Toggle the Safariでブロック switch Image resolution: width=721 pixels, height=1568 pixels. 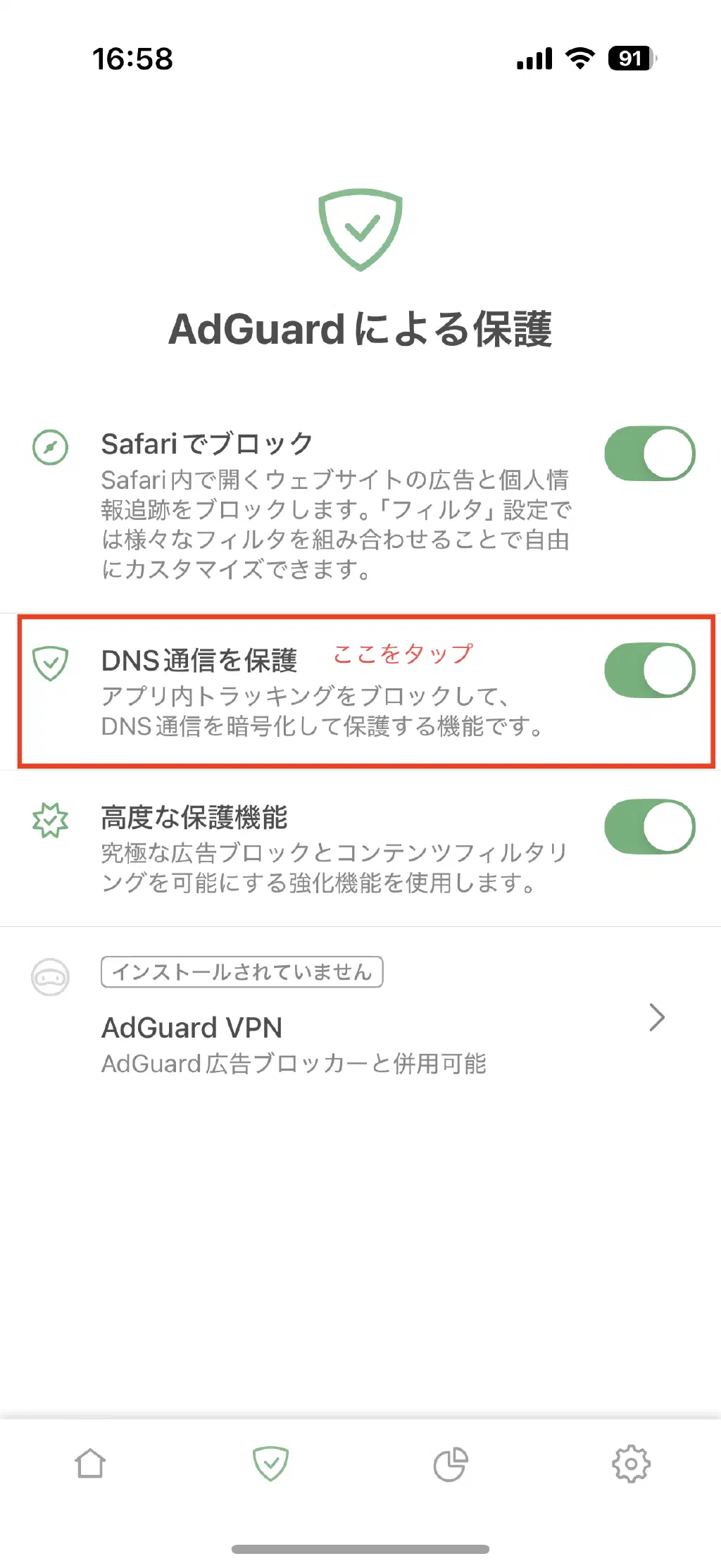(649, 454)
